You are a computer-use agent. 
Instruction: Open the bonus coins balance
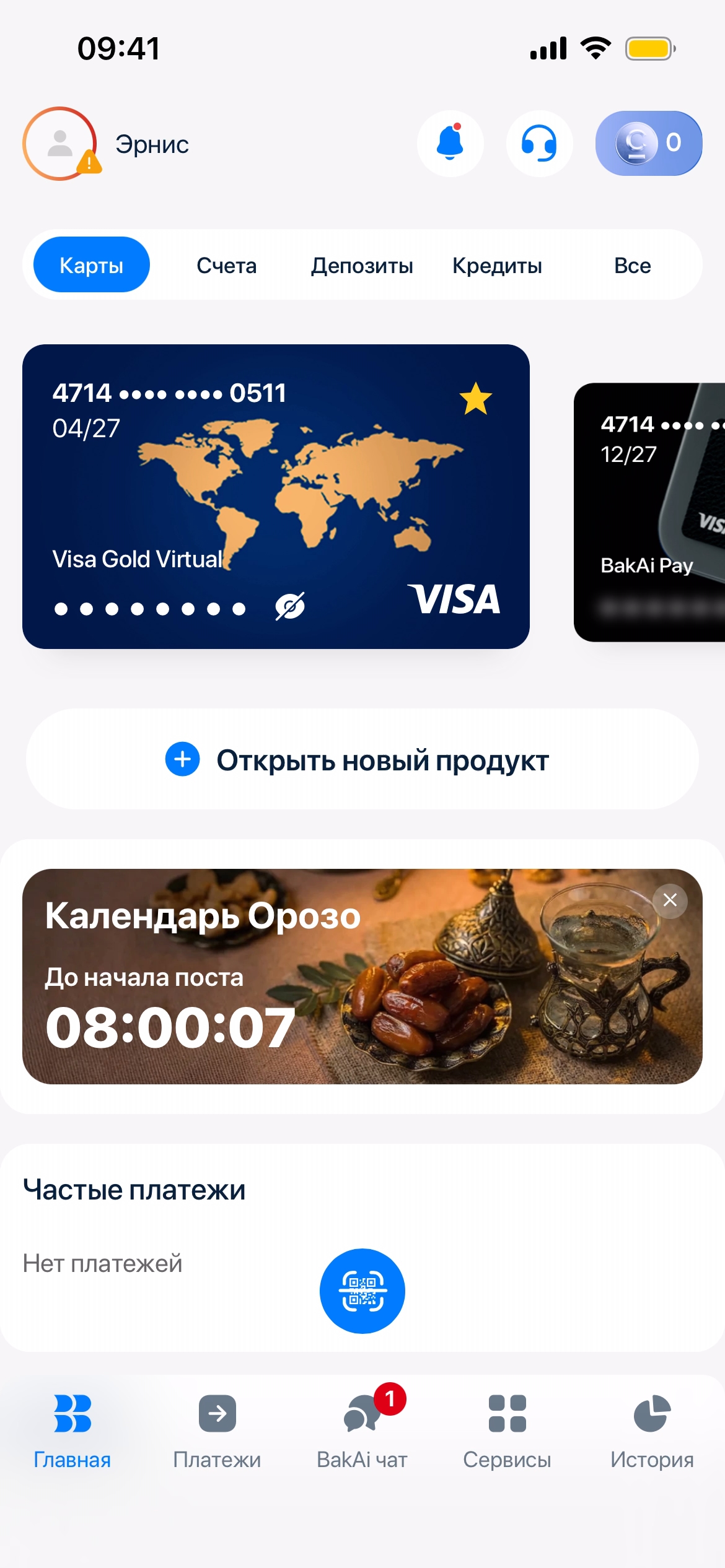coord(648,144)
